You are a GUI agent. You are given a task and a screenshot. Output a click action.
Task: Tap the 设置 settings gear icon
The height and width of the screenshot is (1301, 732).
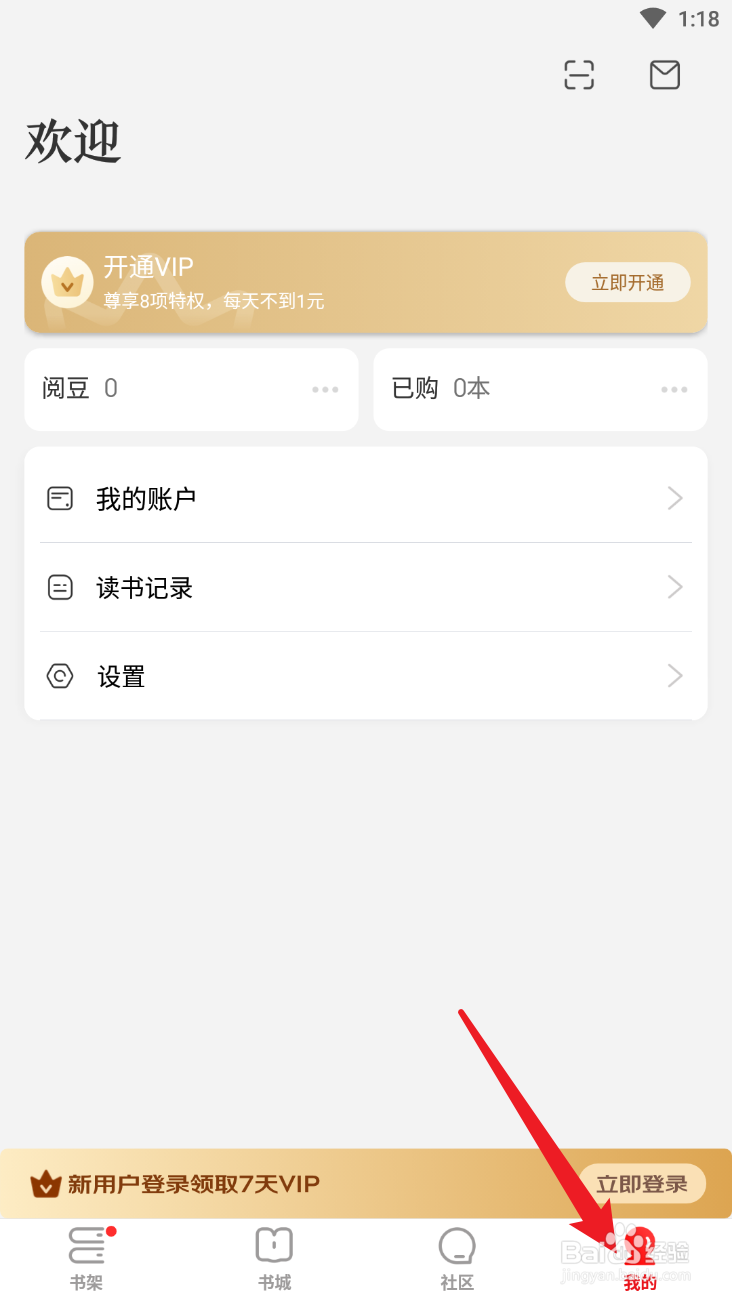pyautogui.click(x=60, y=676)
